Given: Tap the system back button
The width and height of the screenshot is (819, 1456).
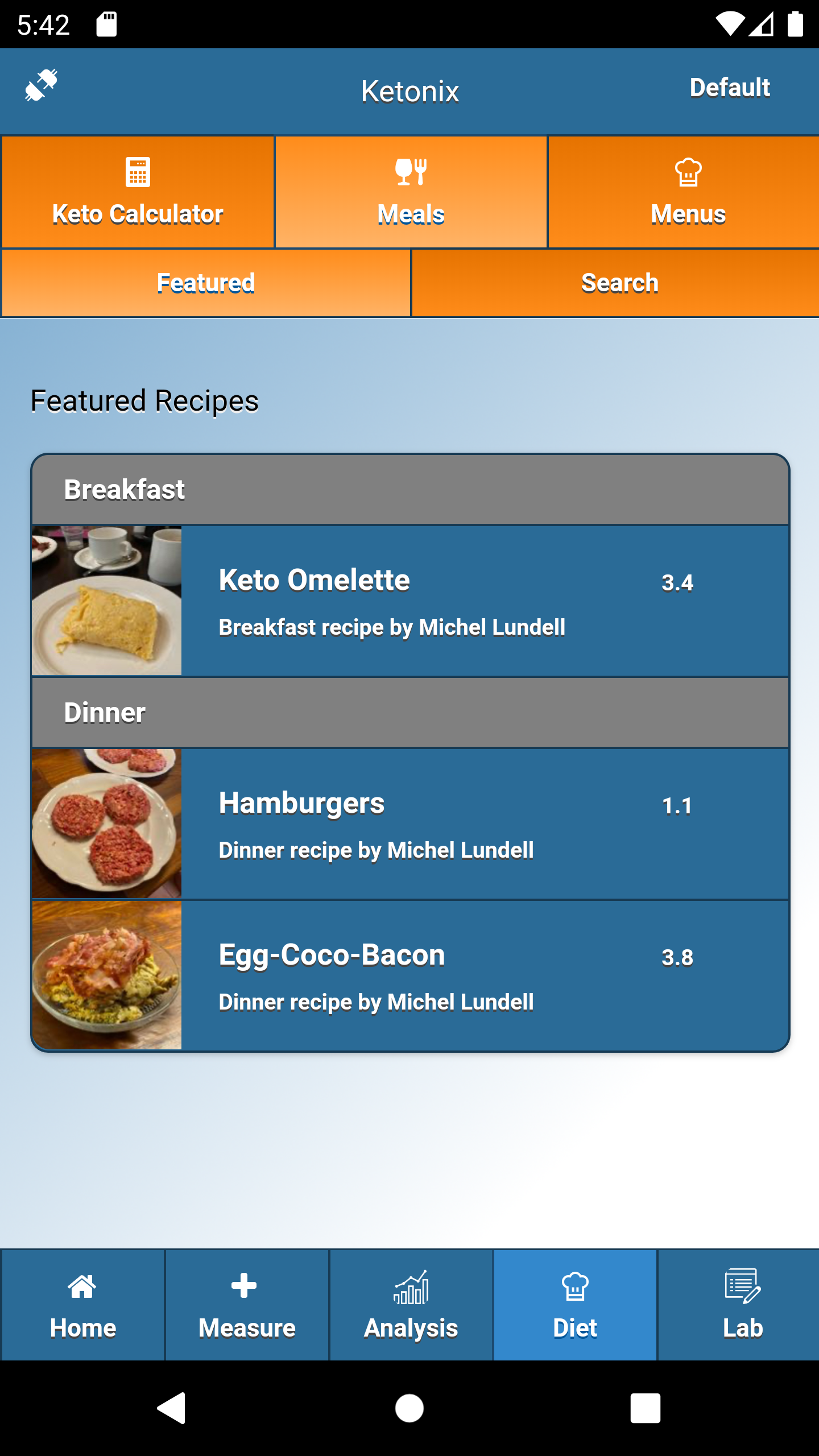Looking at the screenshot, I should (x=171, y=1408).
